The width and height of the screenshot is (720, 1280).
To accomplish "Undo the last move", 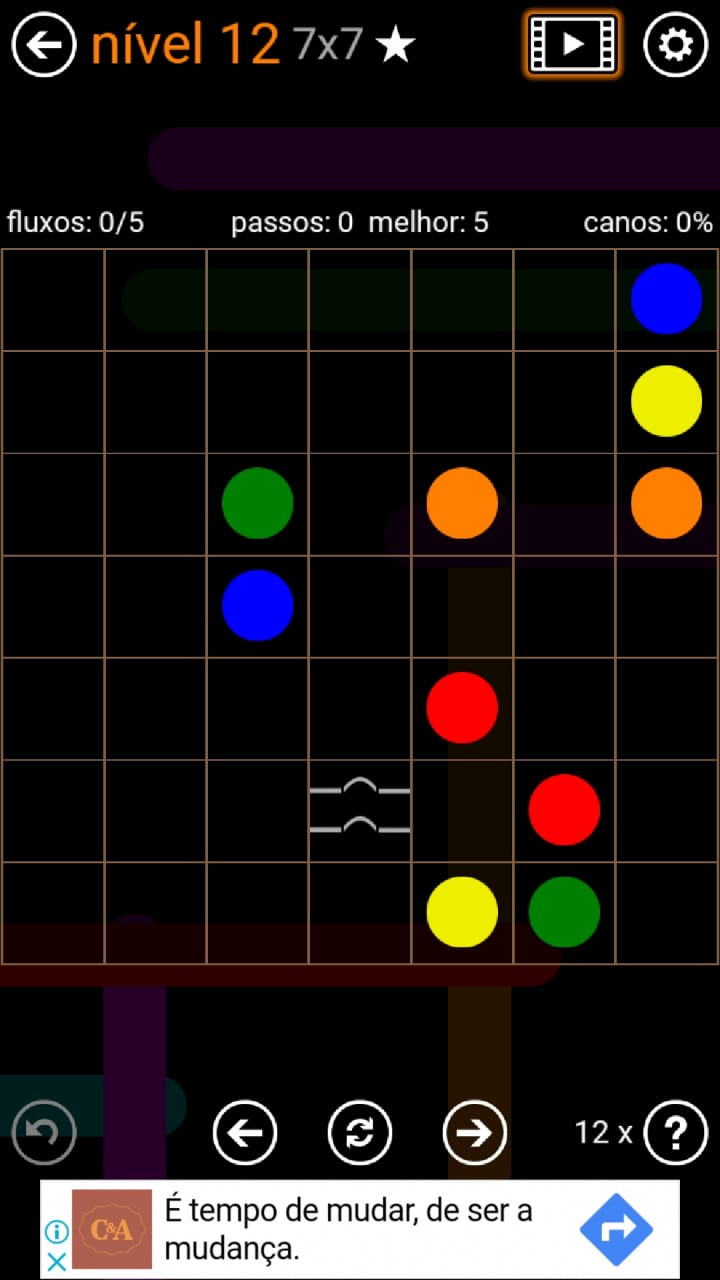I will [44, 1132].
